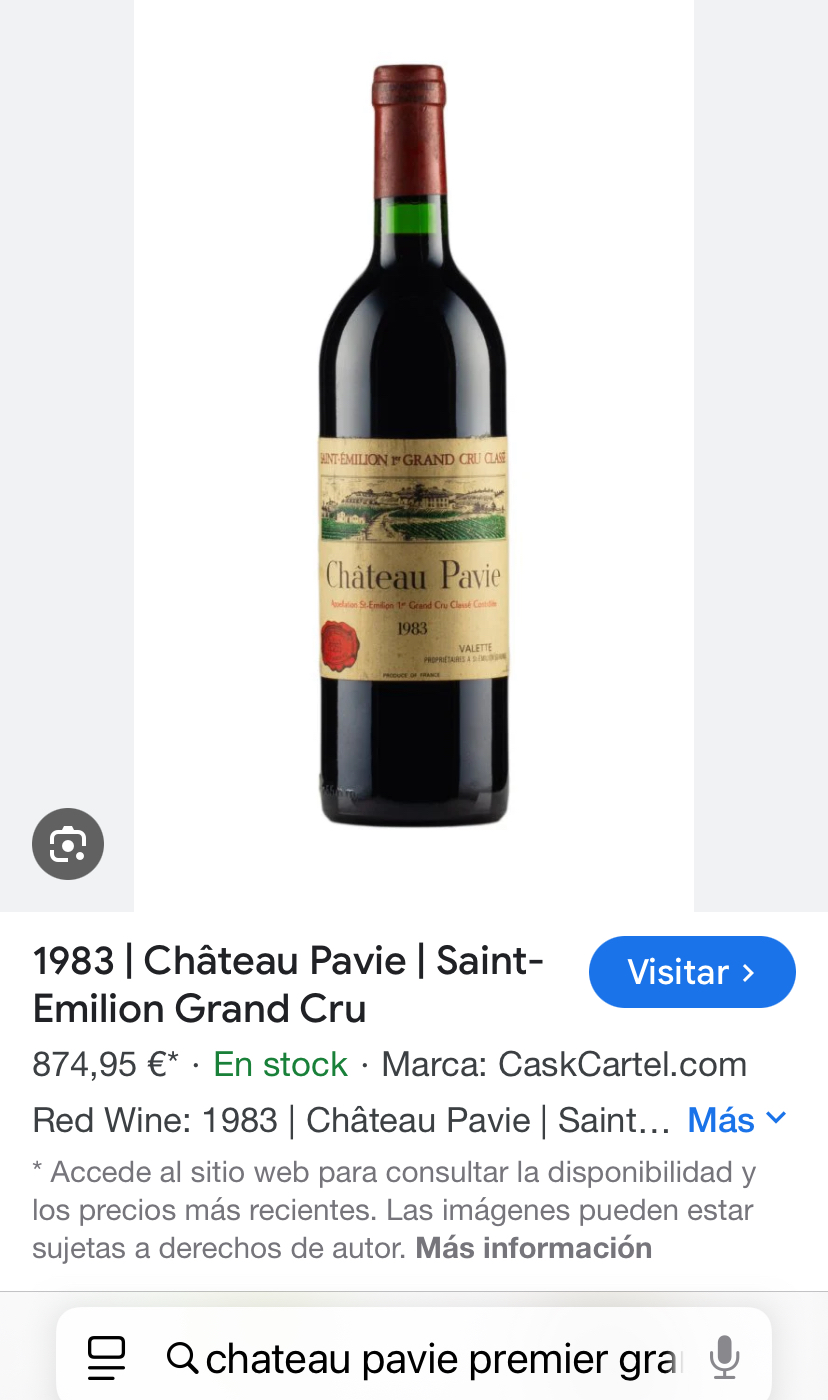Image resolution: width=828 pixels, height=1400 pixels.
Task: Start a voice search with the microphone
Action: coord(724,1359)
